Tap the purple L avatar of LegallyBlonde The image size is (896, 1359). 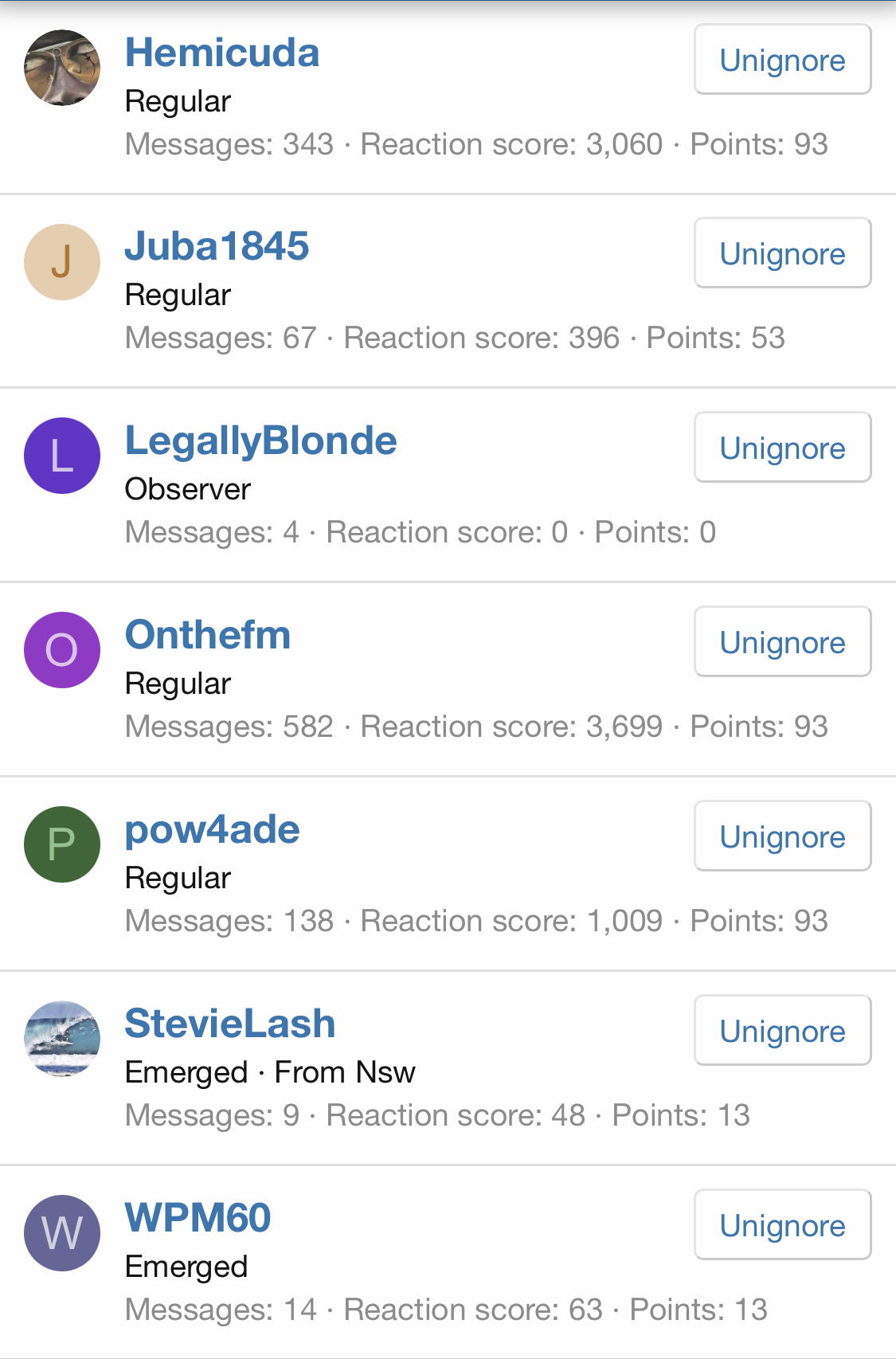click(x=62, y=456)
